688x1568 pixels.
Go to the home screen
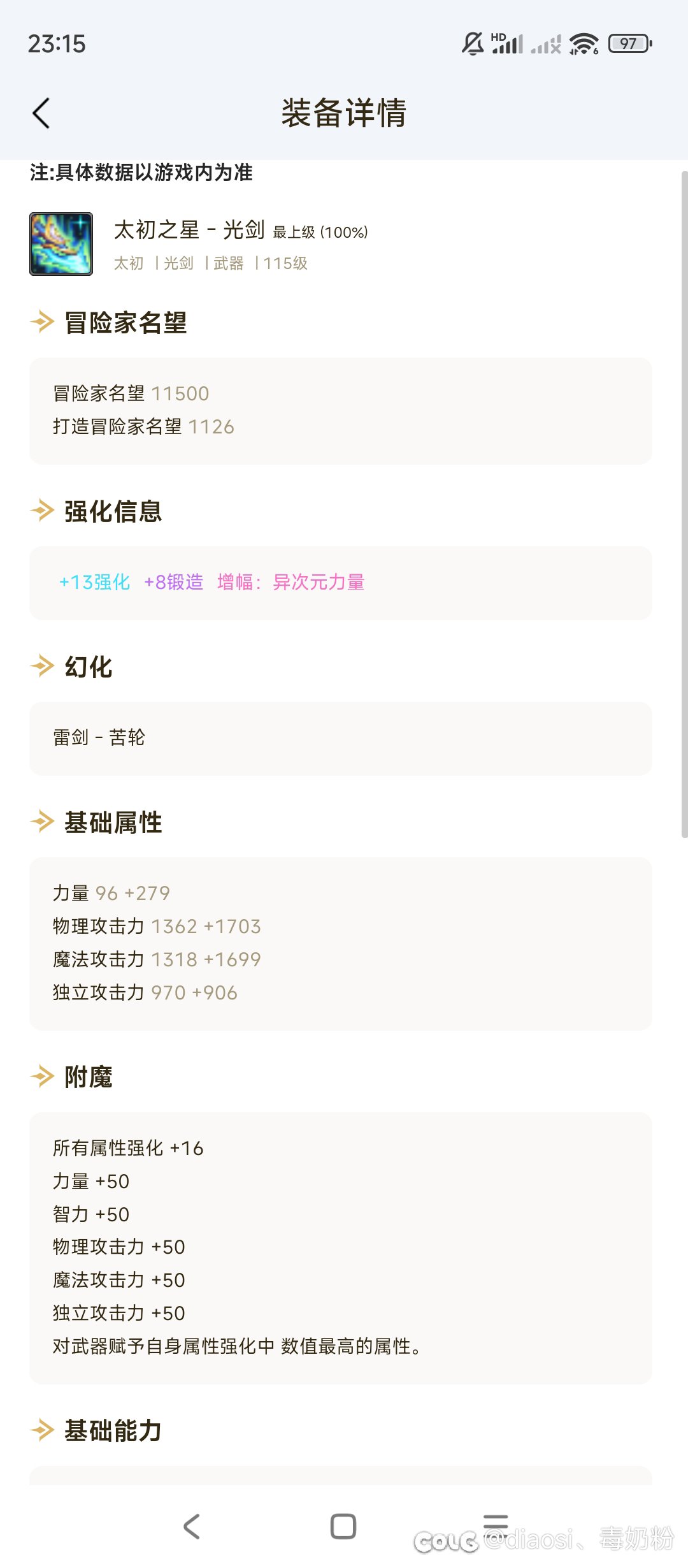tap(343, 1527)
